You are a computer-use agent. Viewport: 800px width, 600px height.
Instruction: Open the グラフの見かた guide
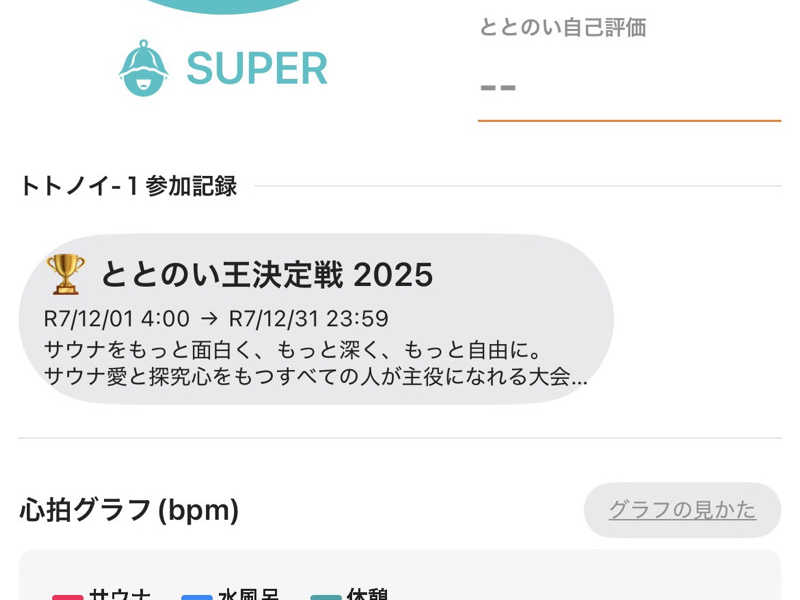pos(682,510)
